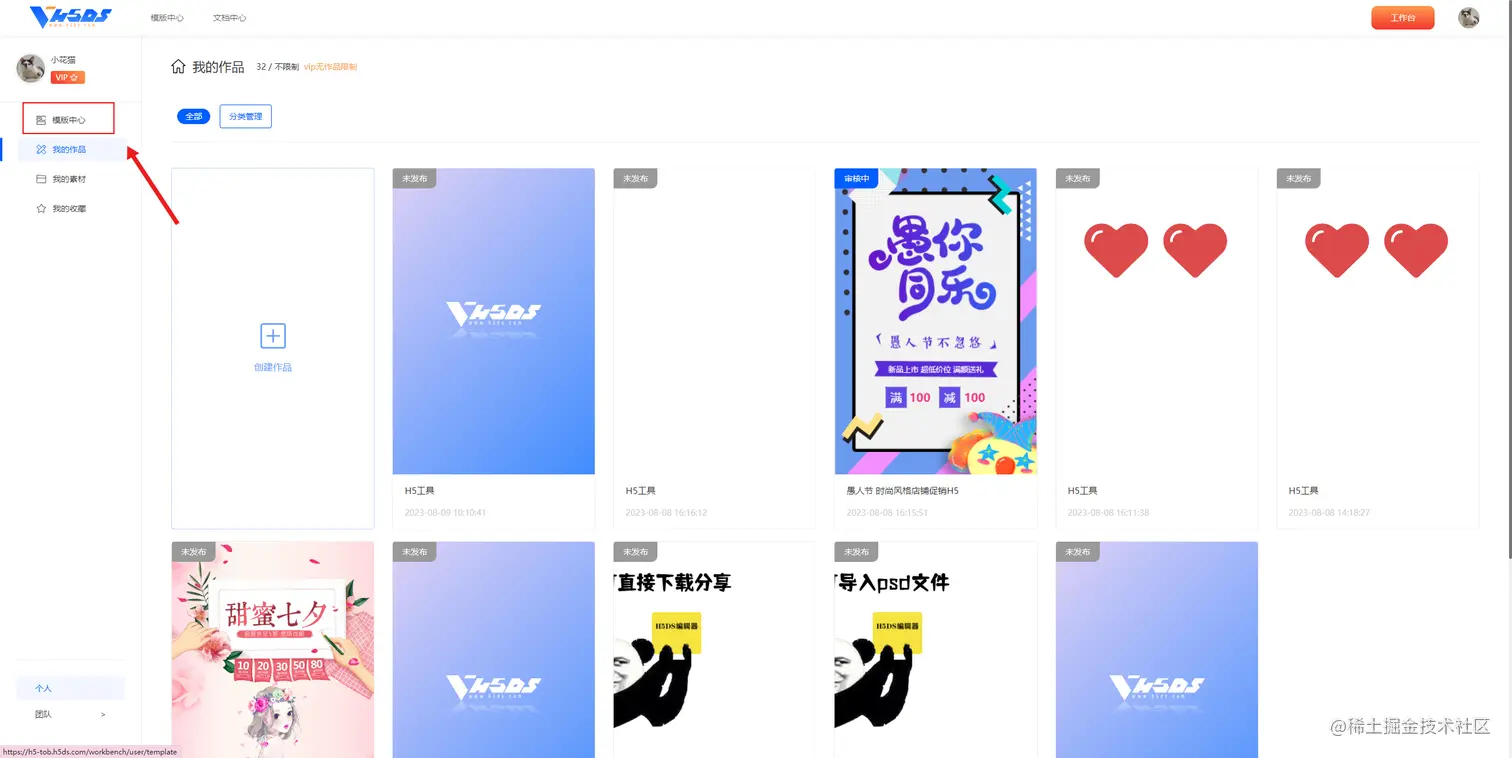Open 文档中心 in the top navigation

230,18
